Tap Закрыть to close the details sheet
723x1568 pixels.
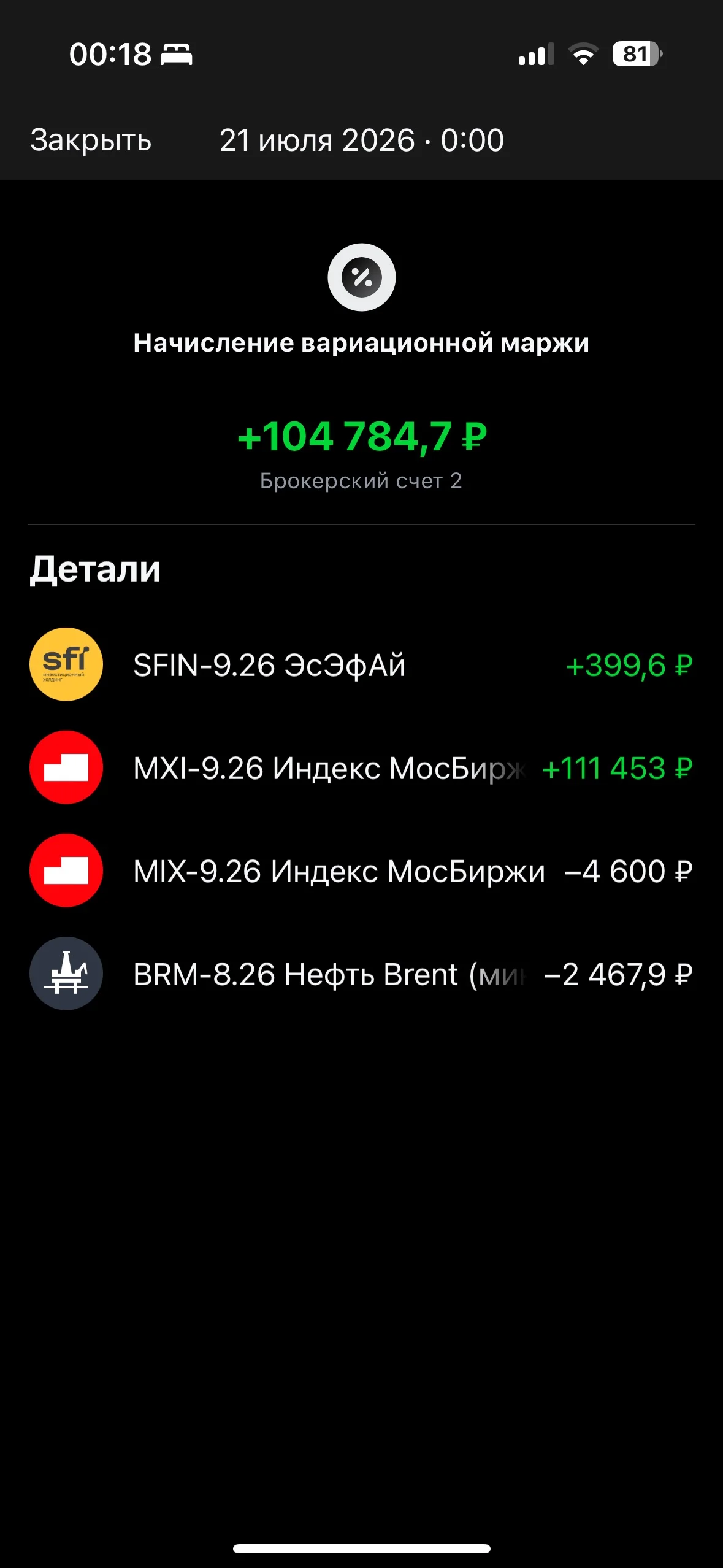pyautogui.click(x=91, y=140)
